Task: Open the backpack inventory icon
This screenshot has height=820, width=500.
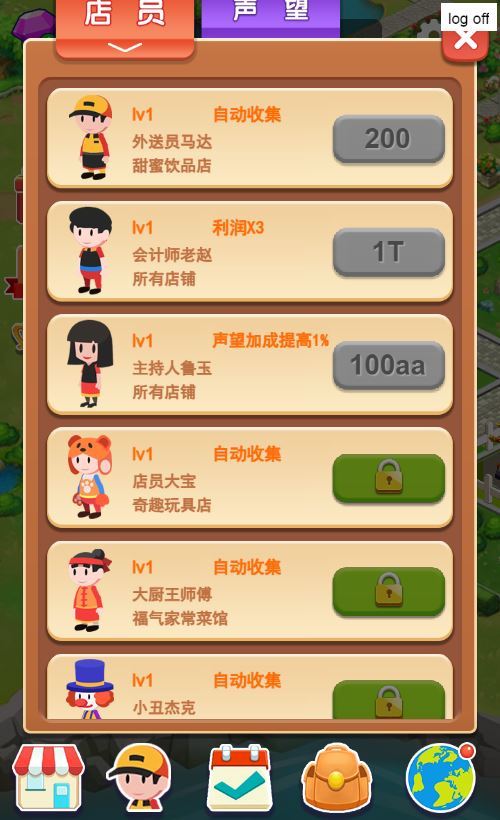Action: [x=337, y=778]
